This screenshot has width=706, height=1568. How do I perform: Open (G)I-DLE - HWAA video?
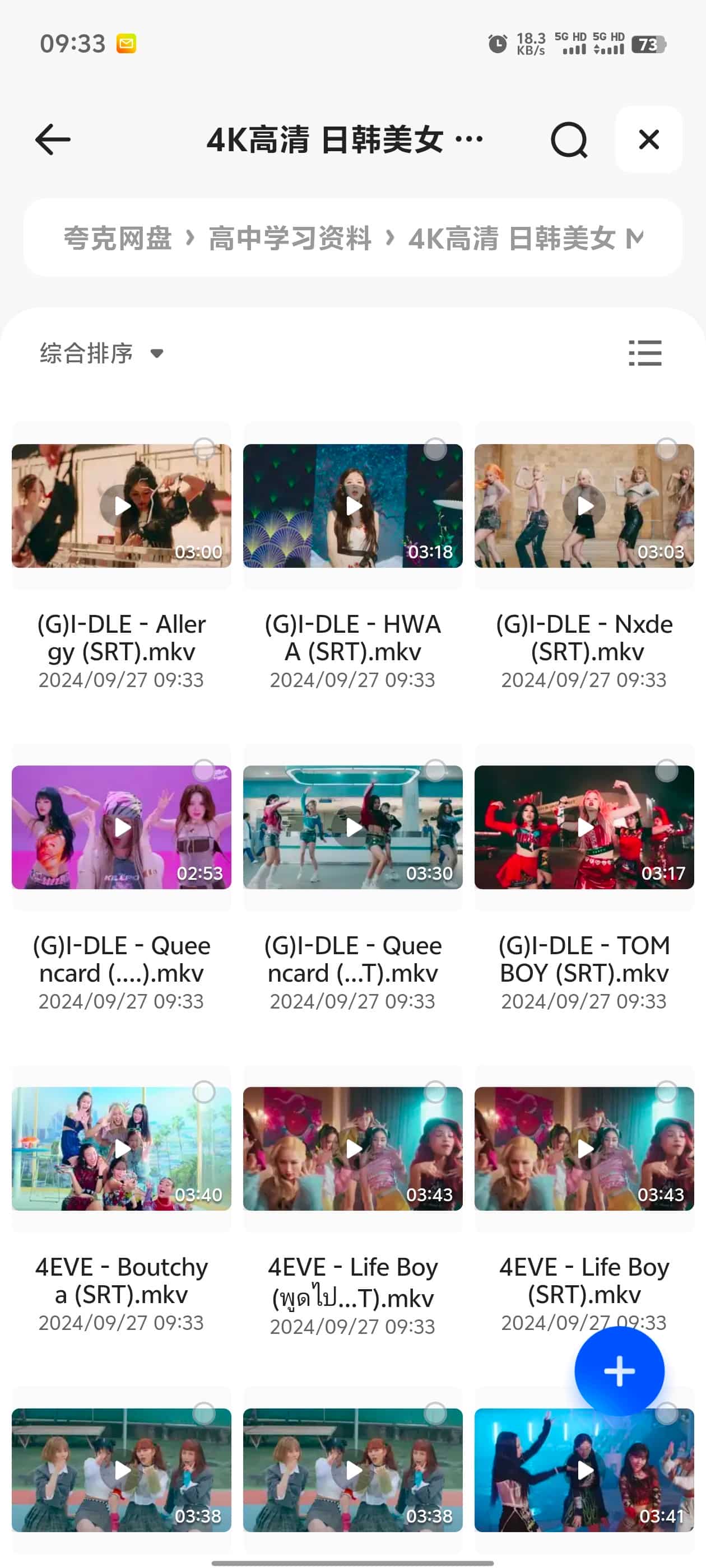tap(352, 506)
